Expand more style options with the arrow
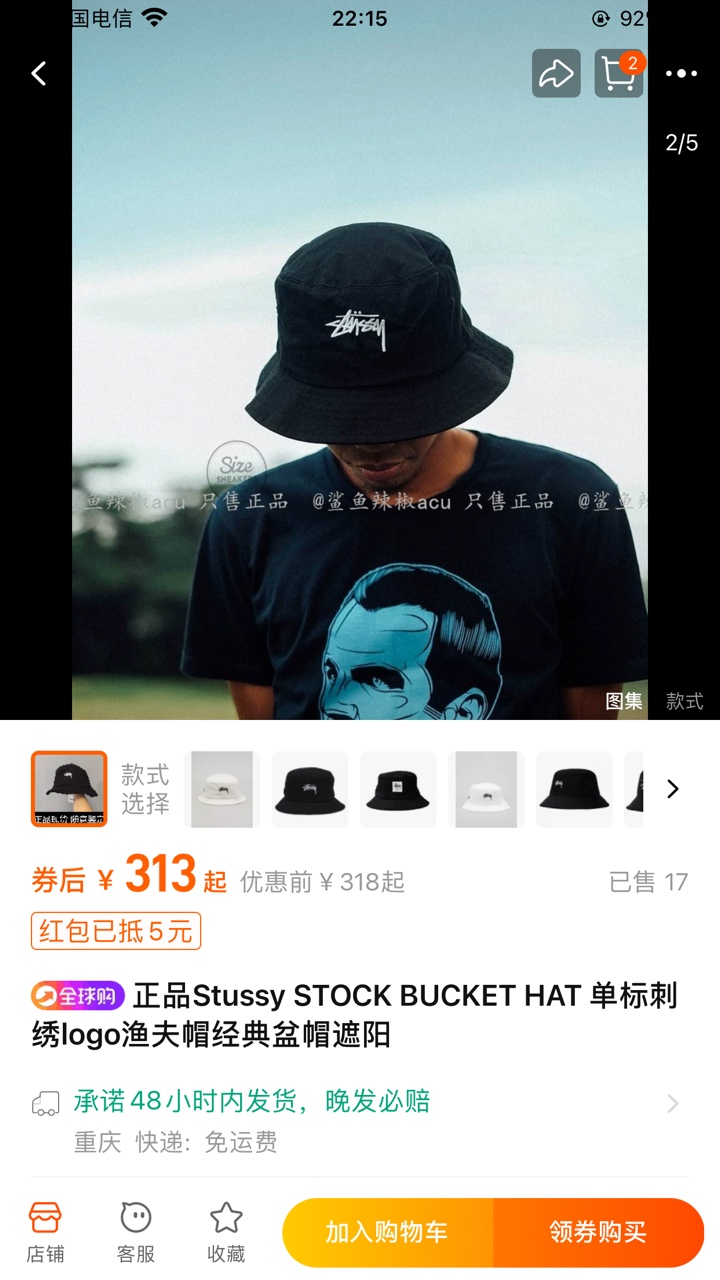720x1280 pixels. click(x=673, y=789)
